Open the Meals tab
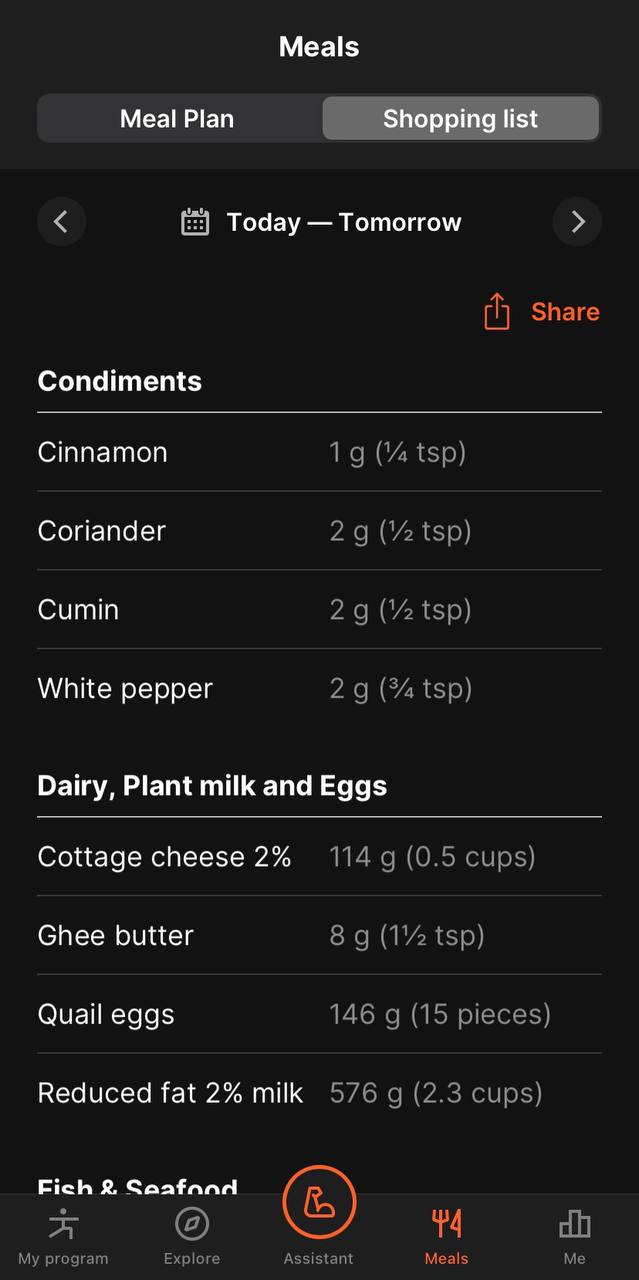The height and width of the screenshot is (1280, 639). (446, 1235)
